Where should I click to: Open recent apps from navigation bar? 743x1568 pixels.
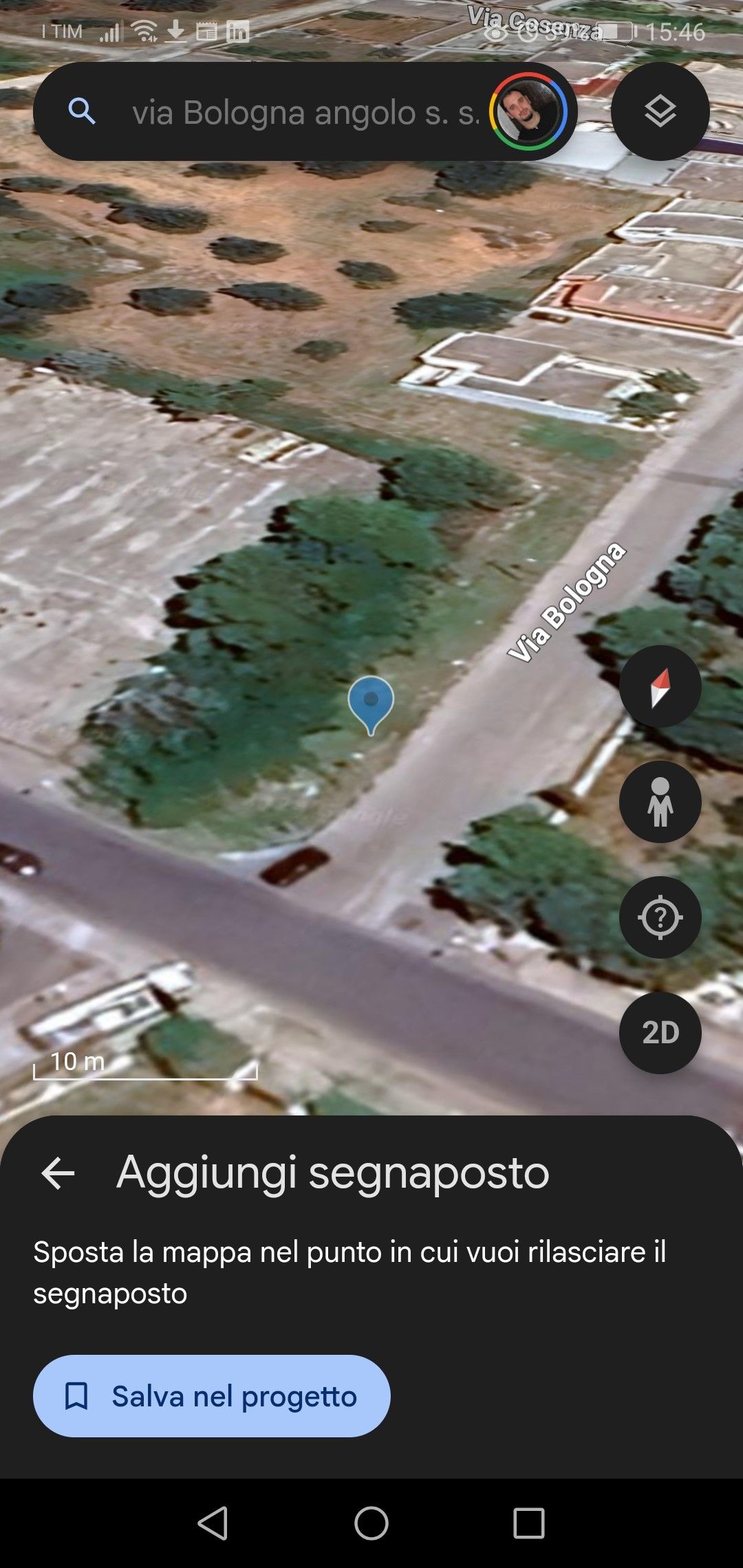[528, 1523]
